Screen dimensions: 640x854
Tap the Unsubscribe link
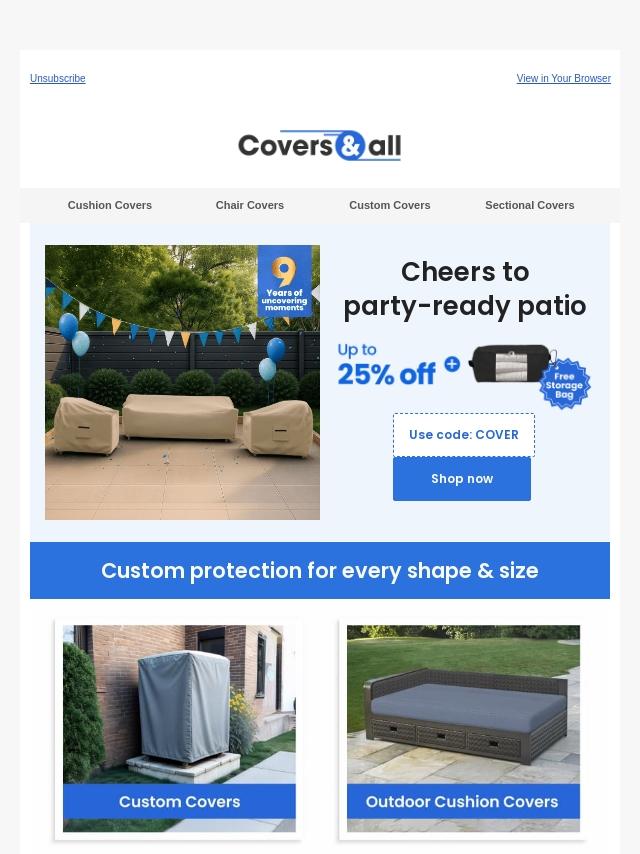tap(57, 78)
